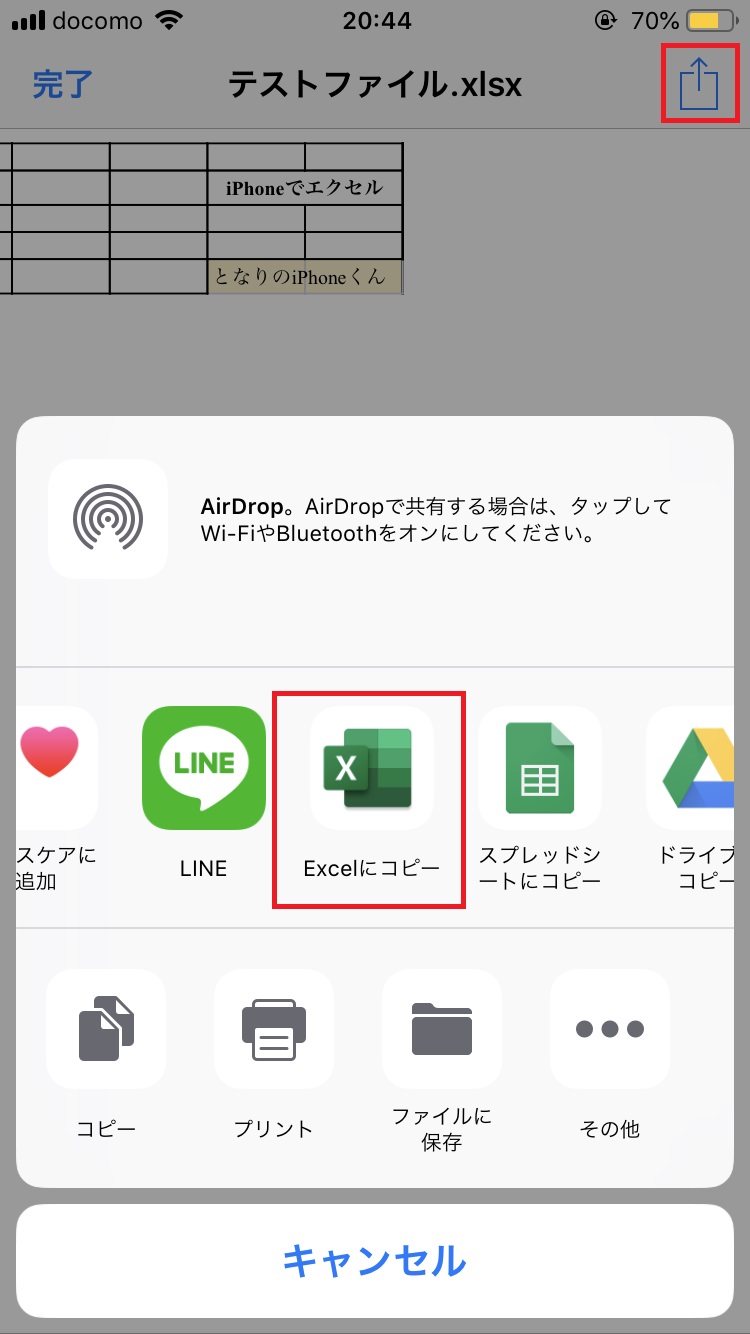Tap キャンセル to dismiss share sheet
The height and width of the screenshot is (1334, 750).
[374, 1262]
